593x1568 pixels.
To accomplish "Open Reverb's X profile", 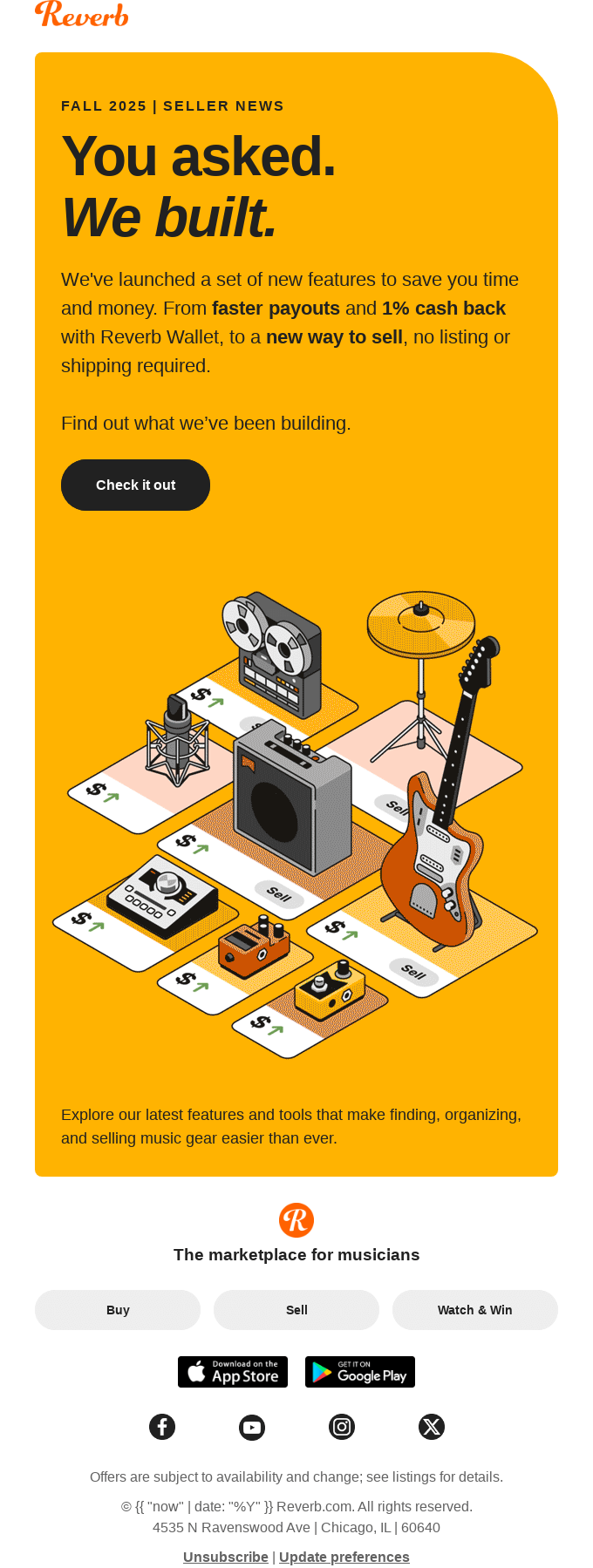I will tap(432, 1427).
